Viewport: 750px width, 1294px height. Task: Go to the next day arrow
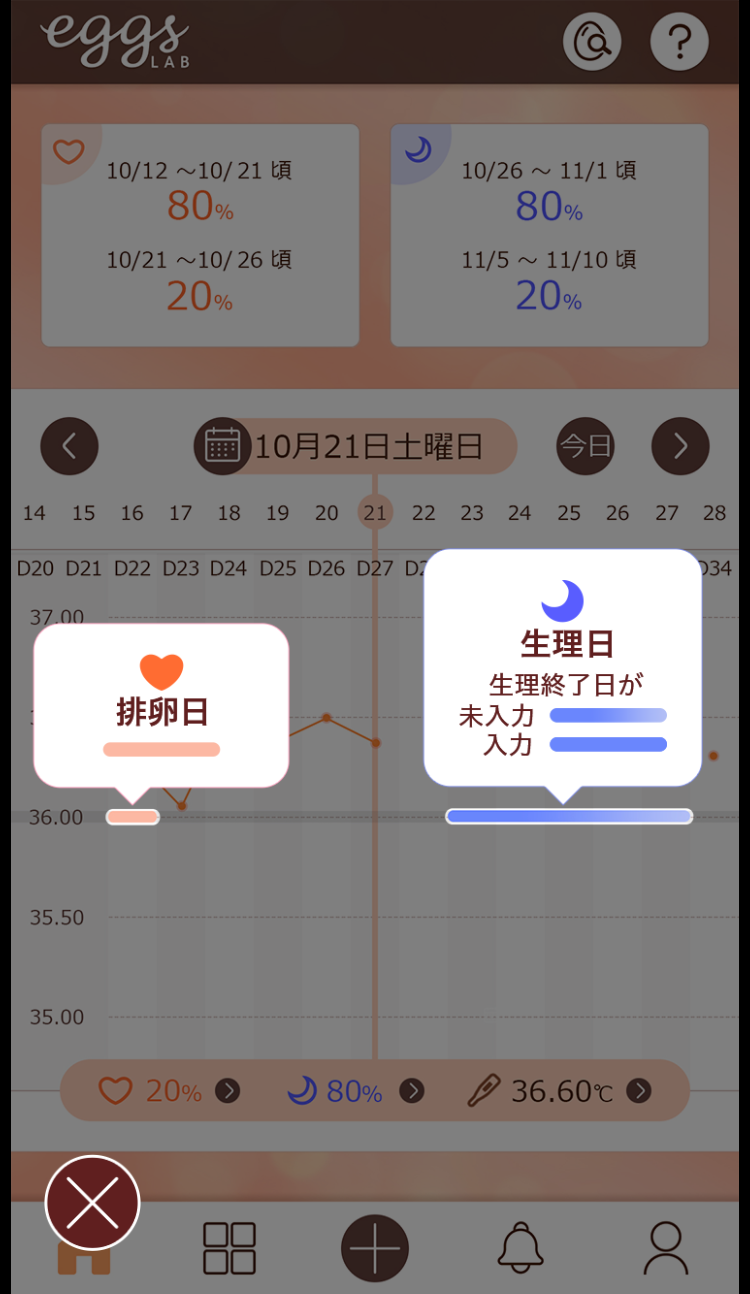pyautogui.click(x=680, y=446)
